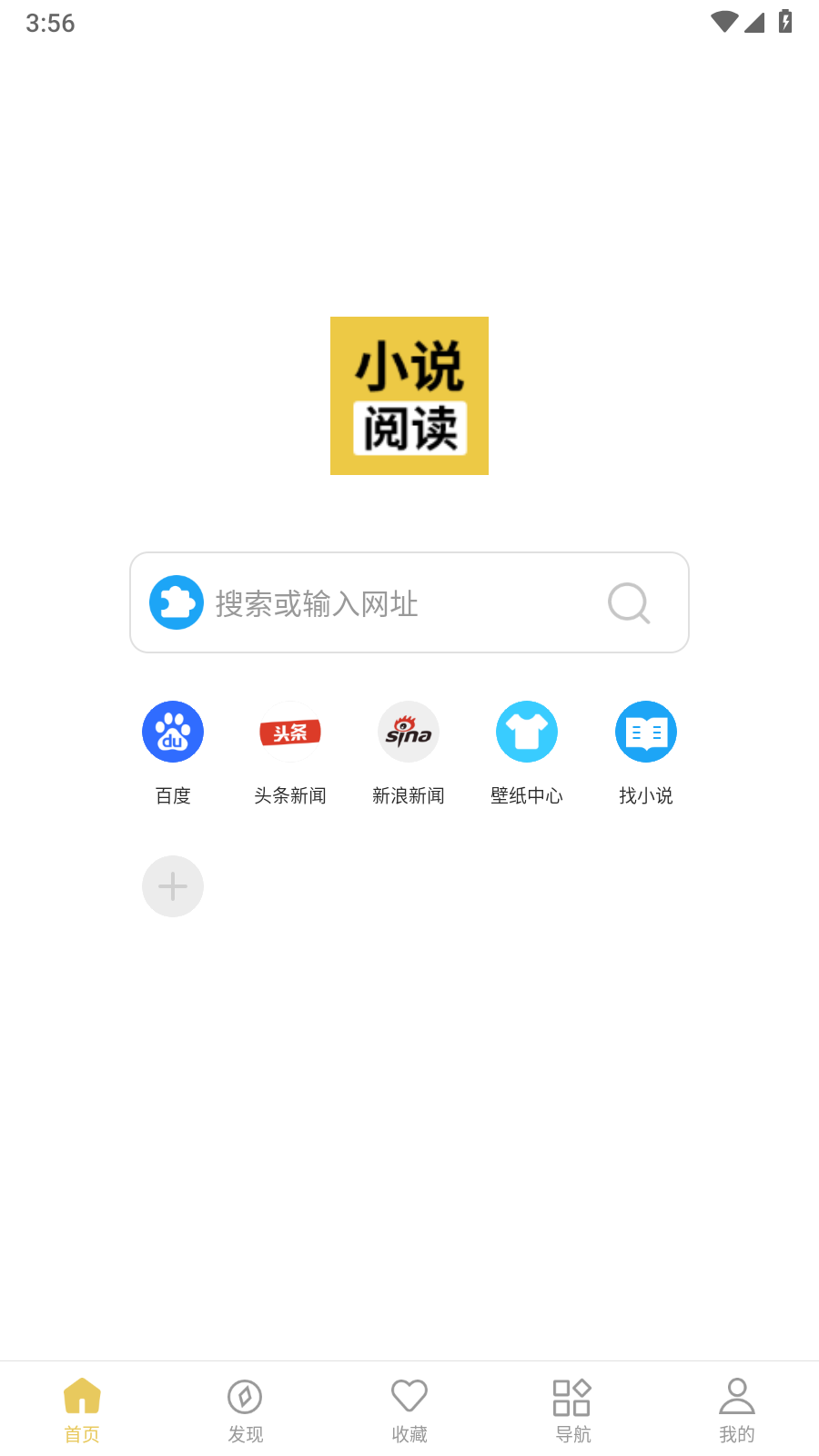The height and width of the screenshot is (1456, 819).
Task: Switch to the 发现 tab
Action: click(245, 1409)
